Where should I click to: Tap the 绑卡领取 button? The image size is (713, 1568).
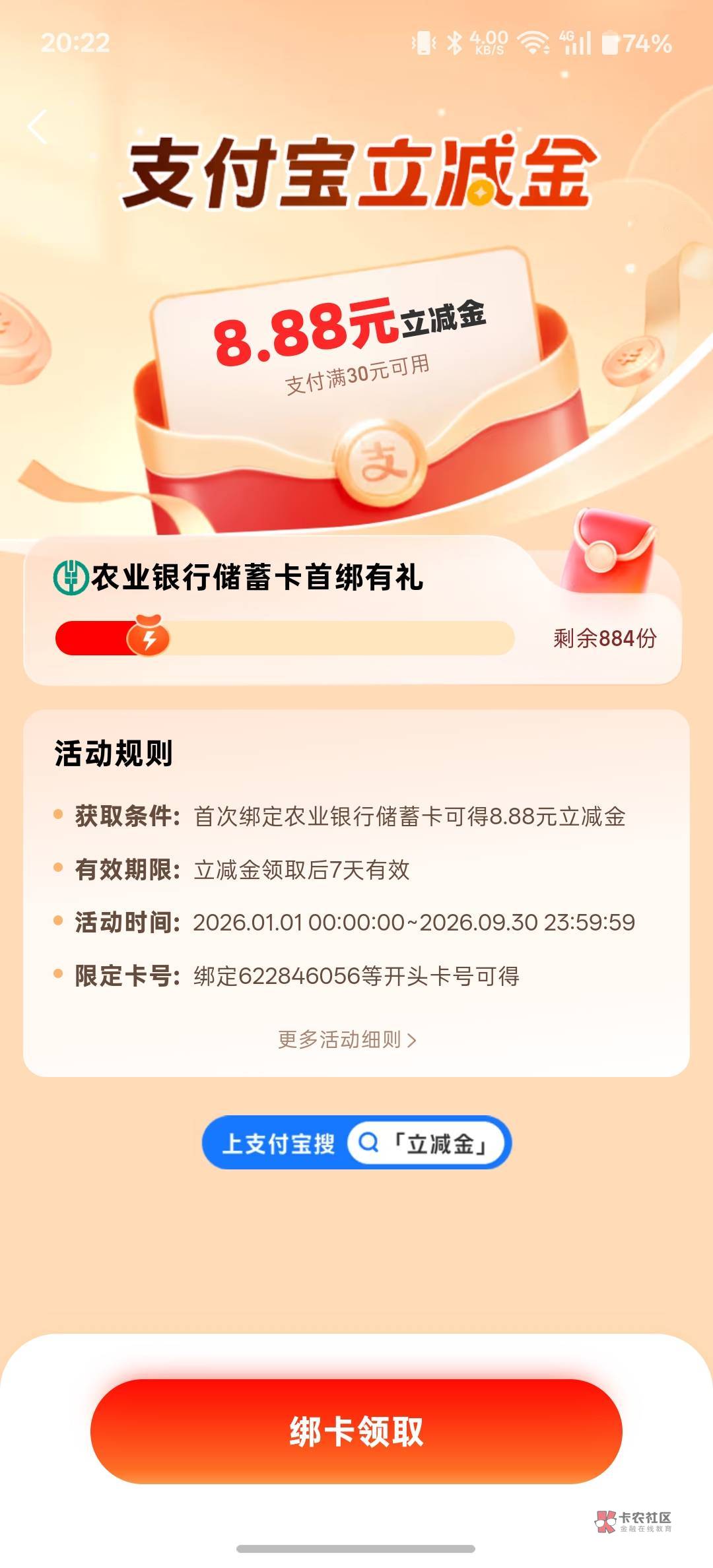(x=356, y=1431)
